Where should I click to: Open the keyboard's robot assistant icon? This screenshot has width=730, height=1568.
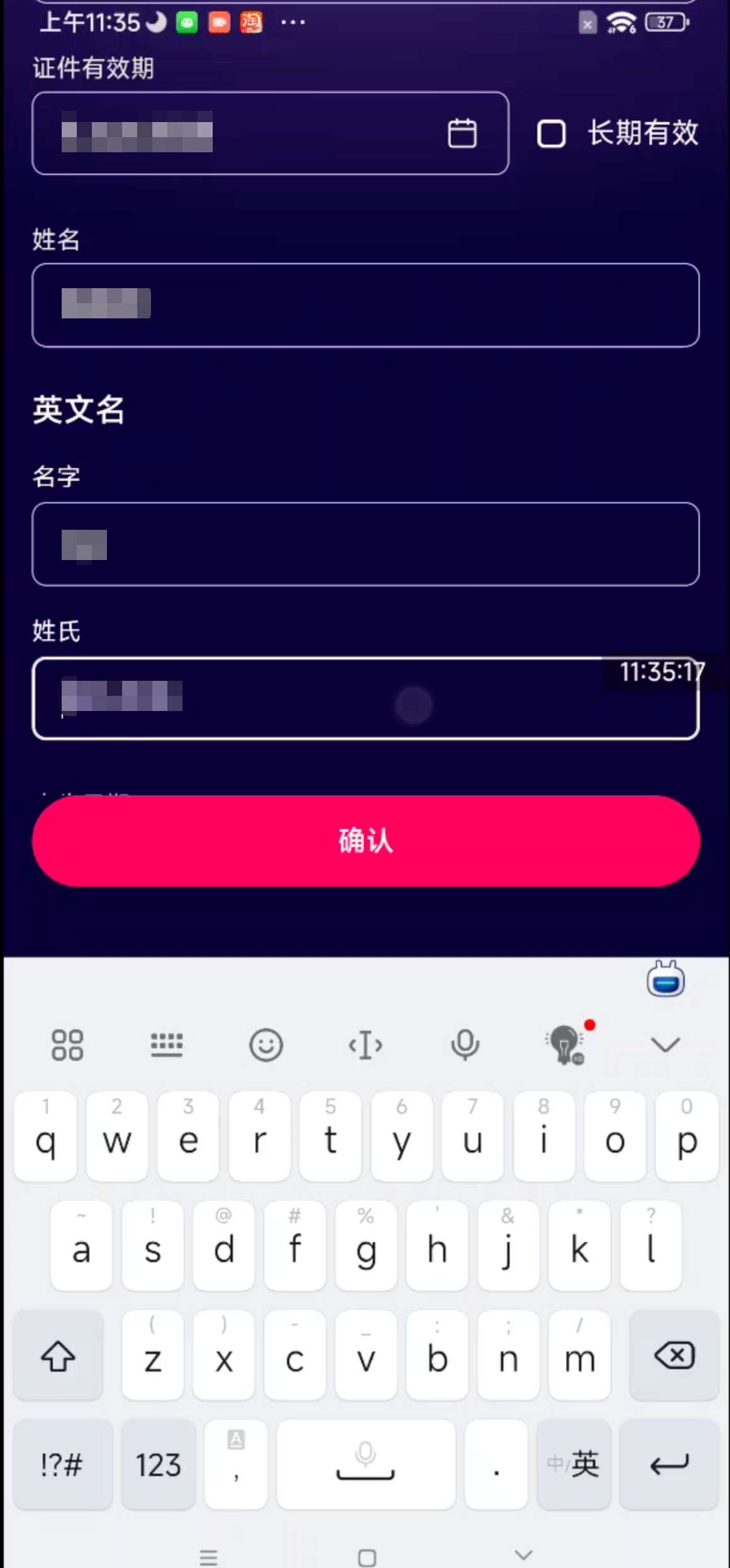point(666,980)
